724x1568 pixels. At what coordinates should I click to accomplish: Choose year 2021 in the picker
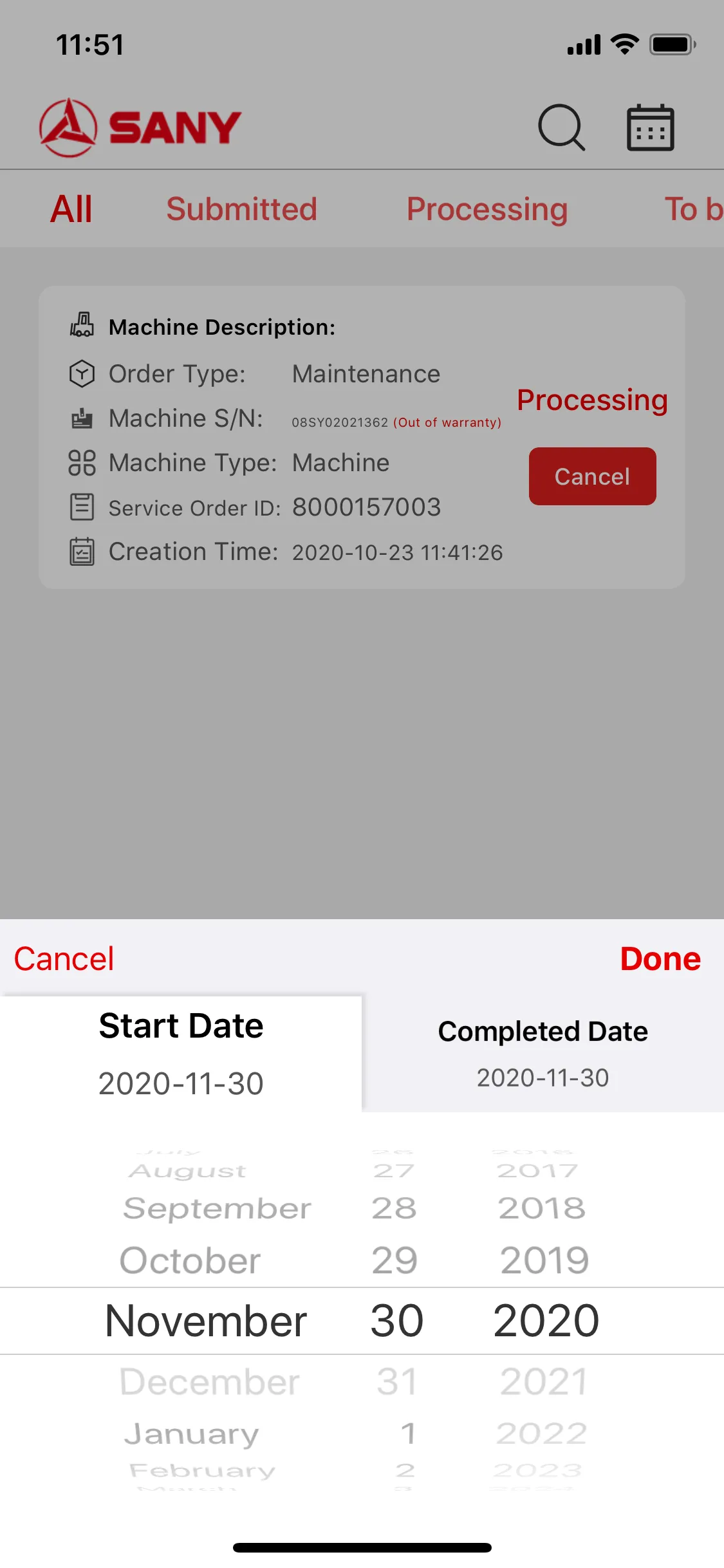(544, 1381)
